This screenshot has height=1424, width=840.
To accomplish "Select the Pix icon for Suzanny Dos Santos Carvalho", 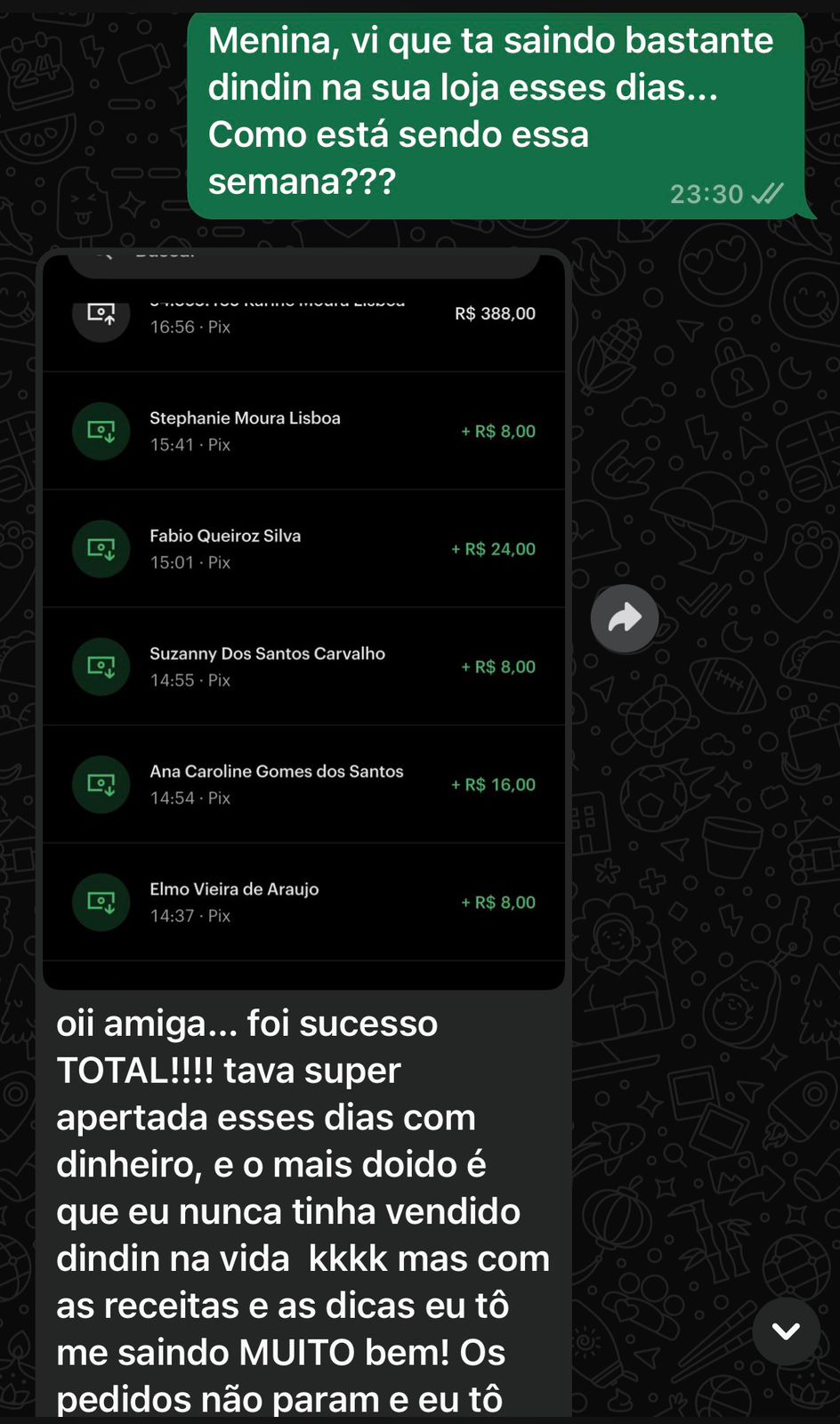I will point(101,667).
